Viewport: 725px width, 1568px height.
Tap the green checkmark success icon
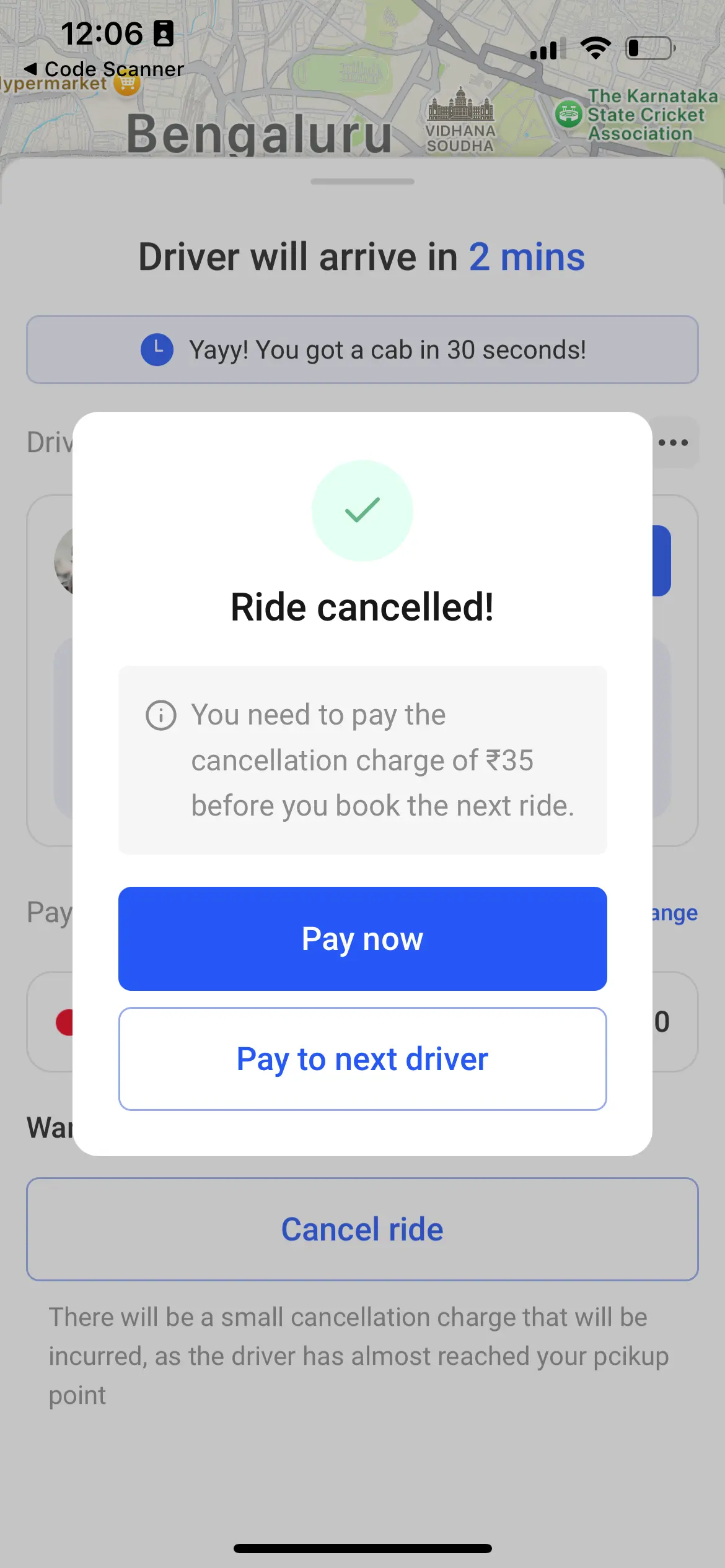(362, 510)
